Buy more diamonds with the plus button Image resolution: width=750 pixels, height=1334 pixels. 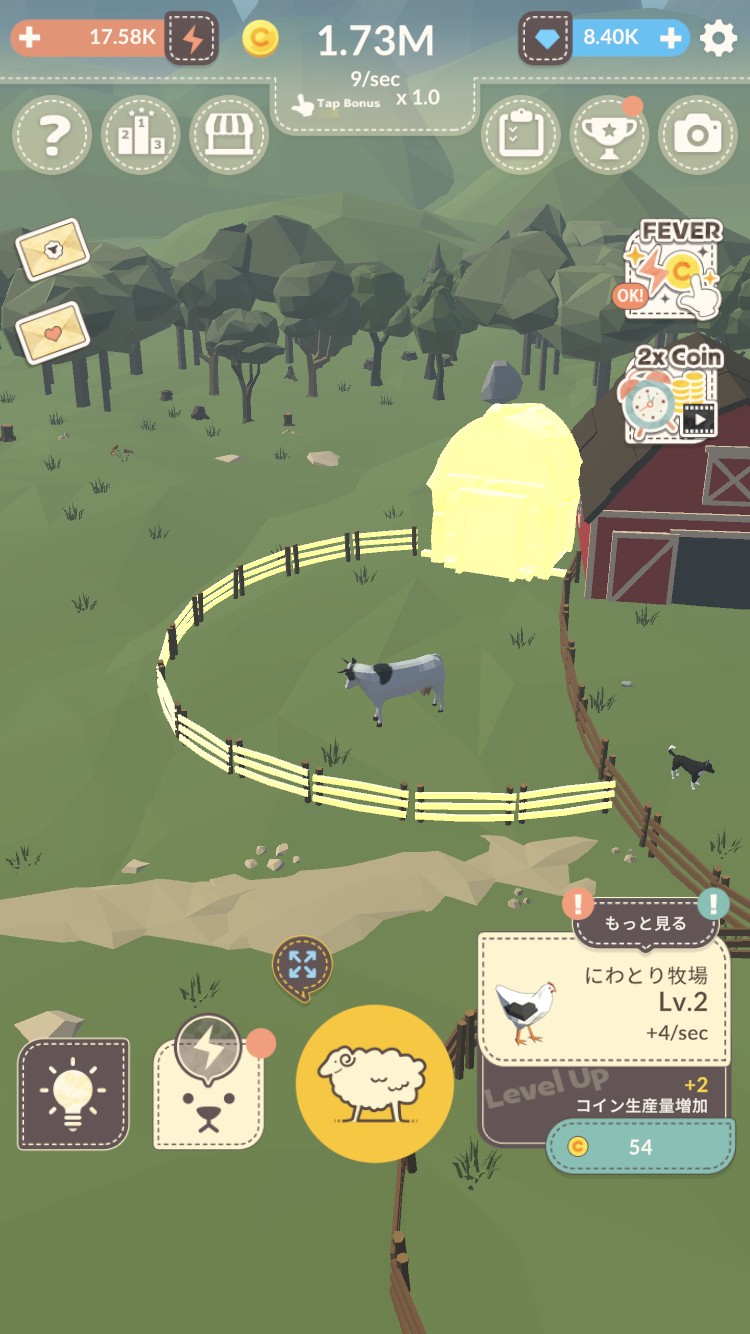coord(671,39)
